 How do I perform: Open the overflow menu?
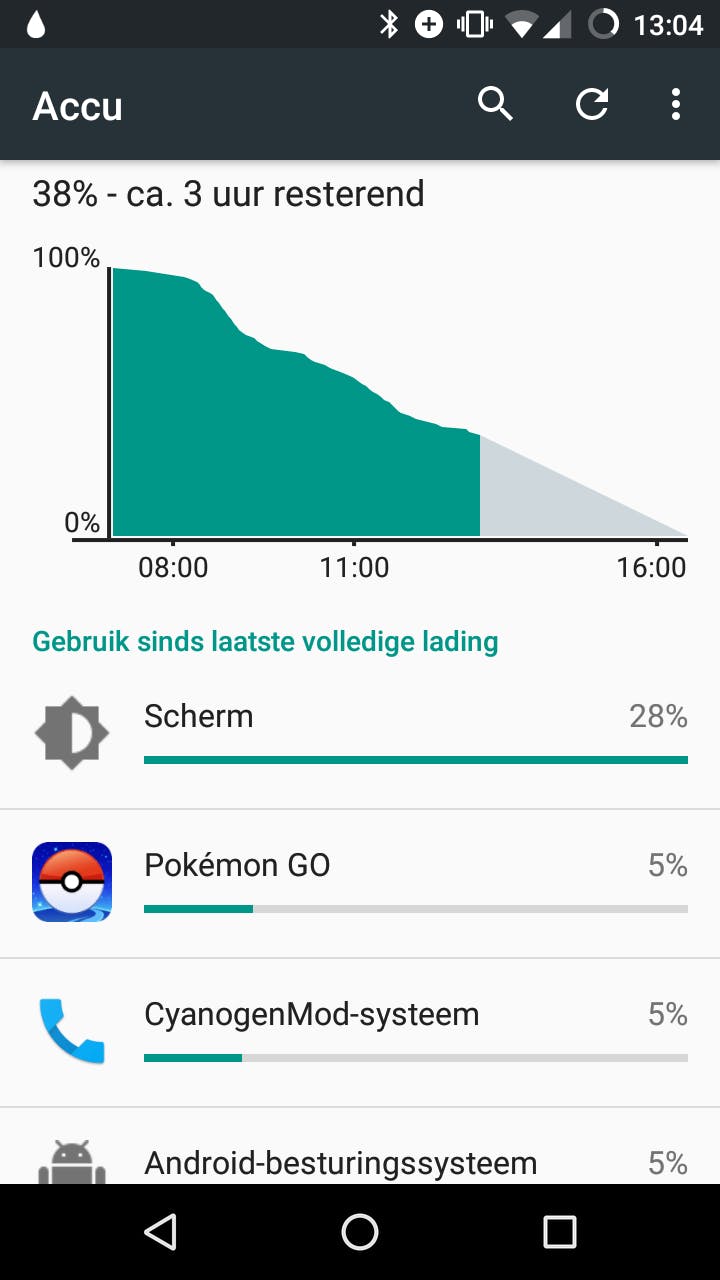pos(676,104)
